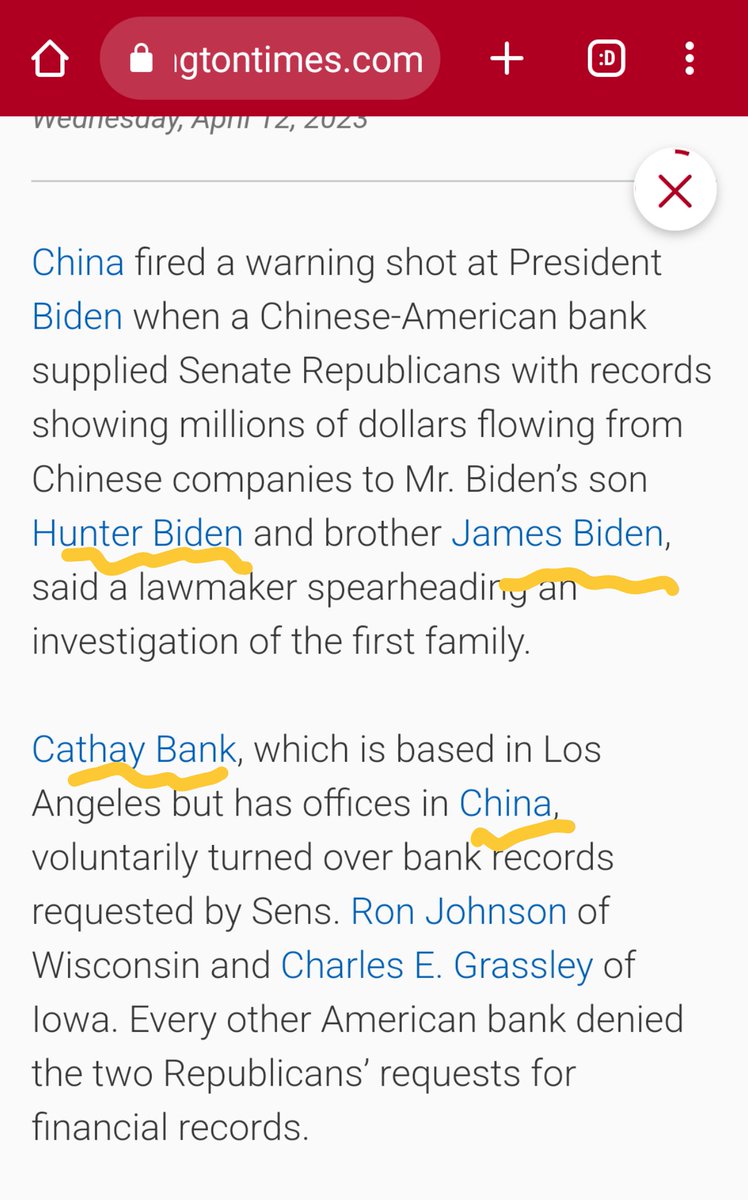Open the China link after "offices in"

[505, 803]
